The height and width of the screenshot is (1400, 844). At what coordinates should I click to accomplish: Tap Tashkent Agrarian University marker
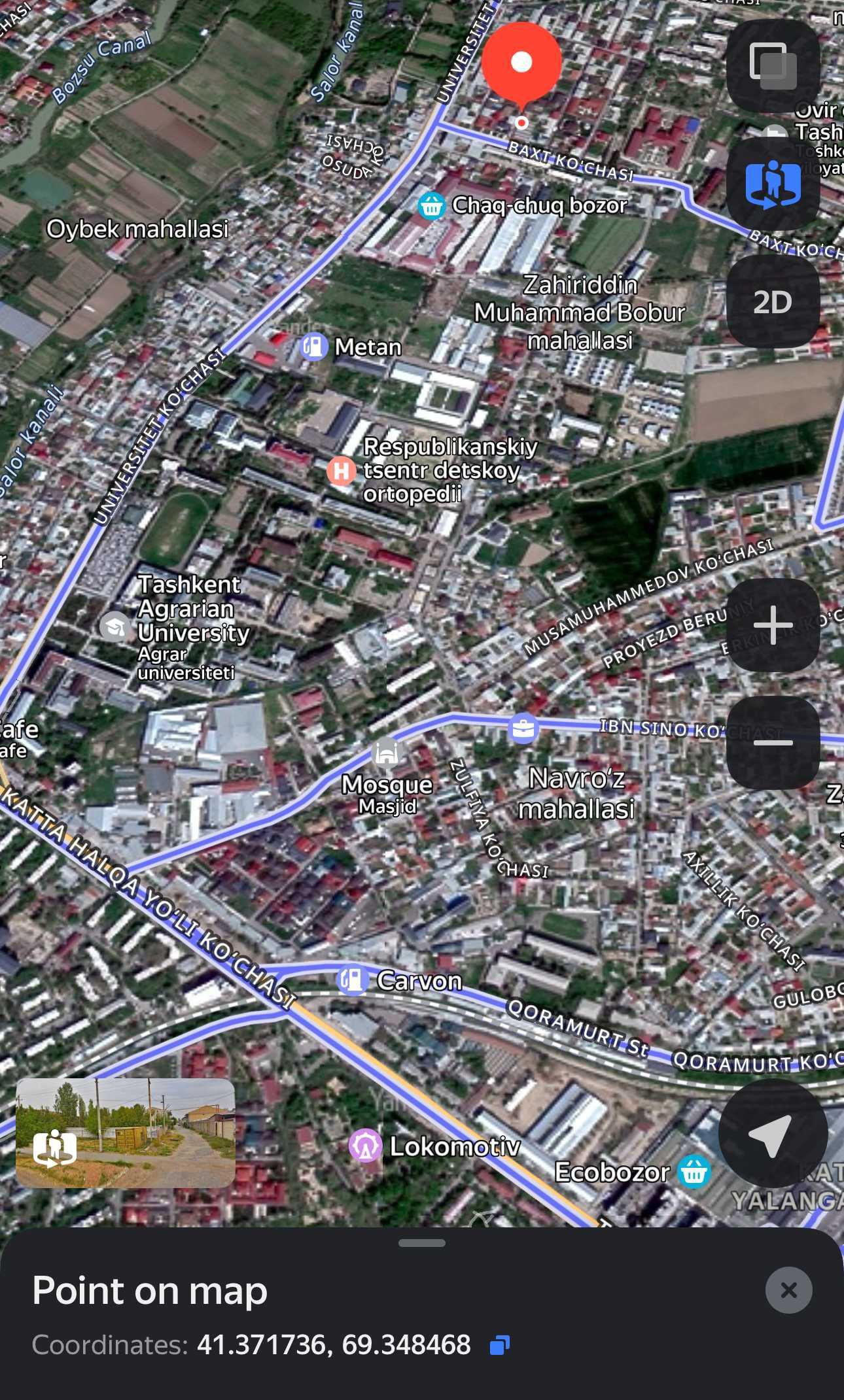[114, 627]
